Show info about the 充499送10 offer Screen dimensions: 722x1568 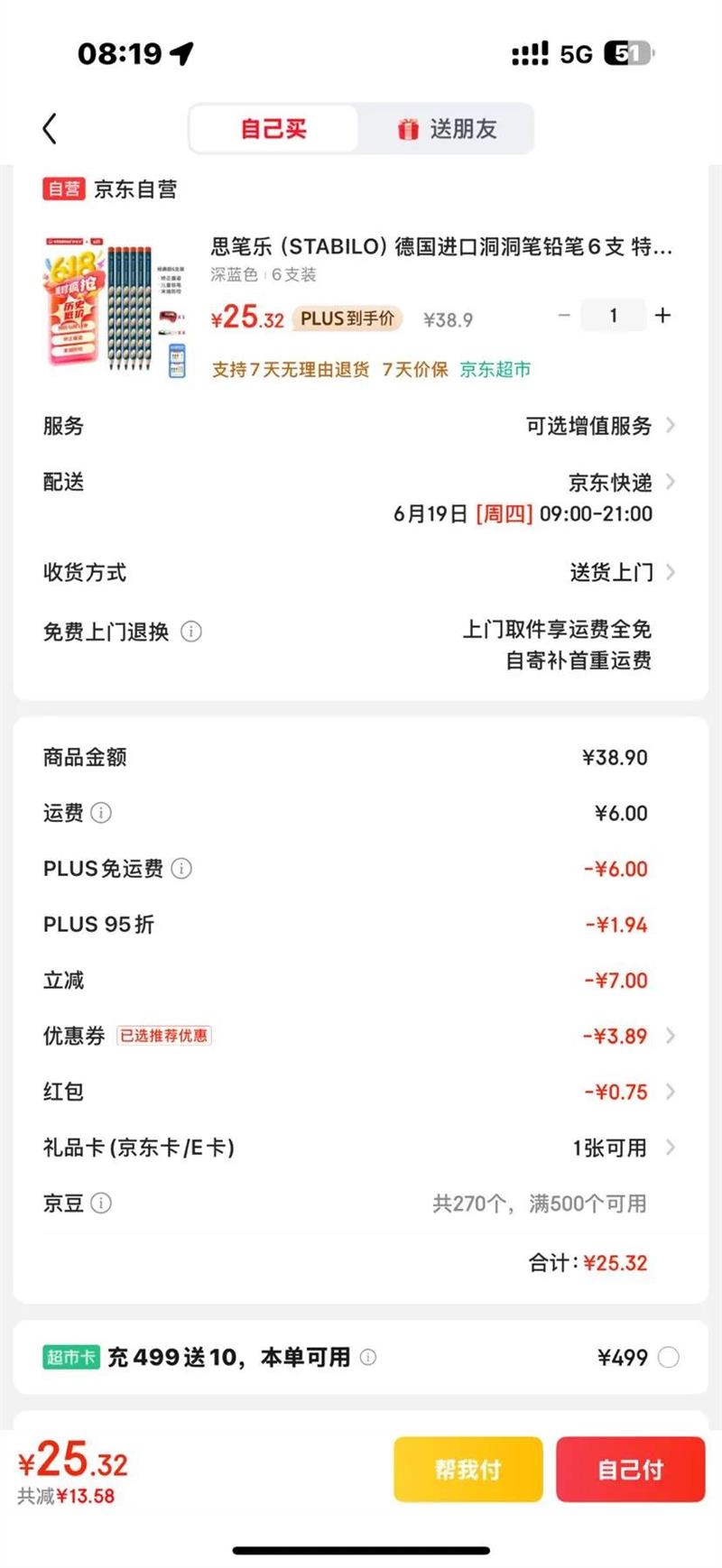[368, 1357]
